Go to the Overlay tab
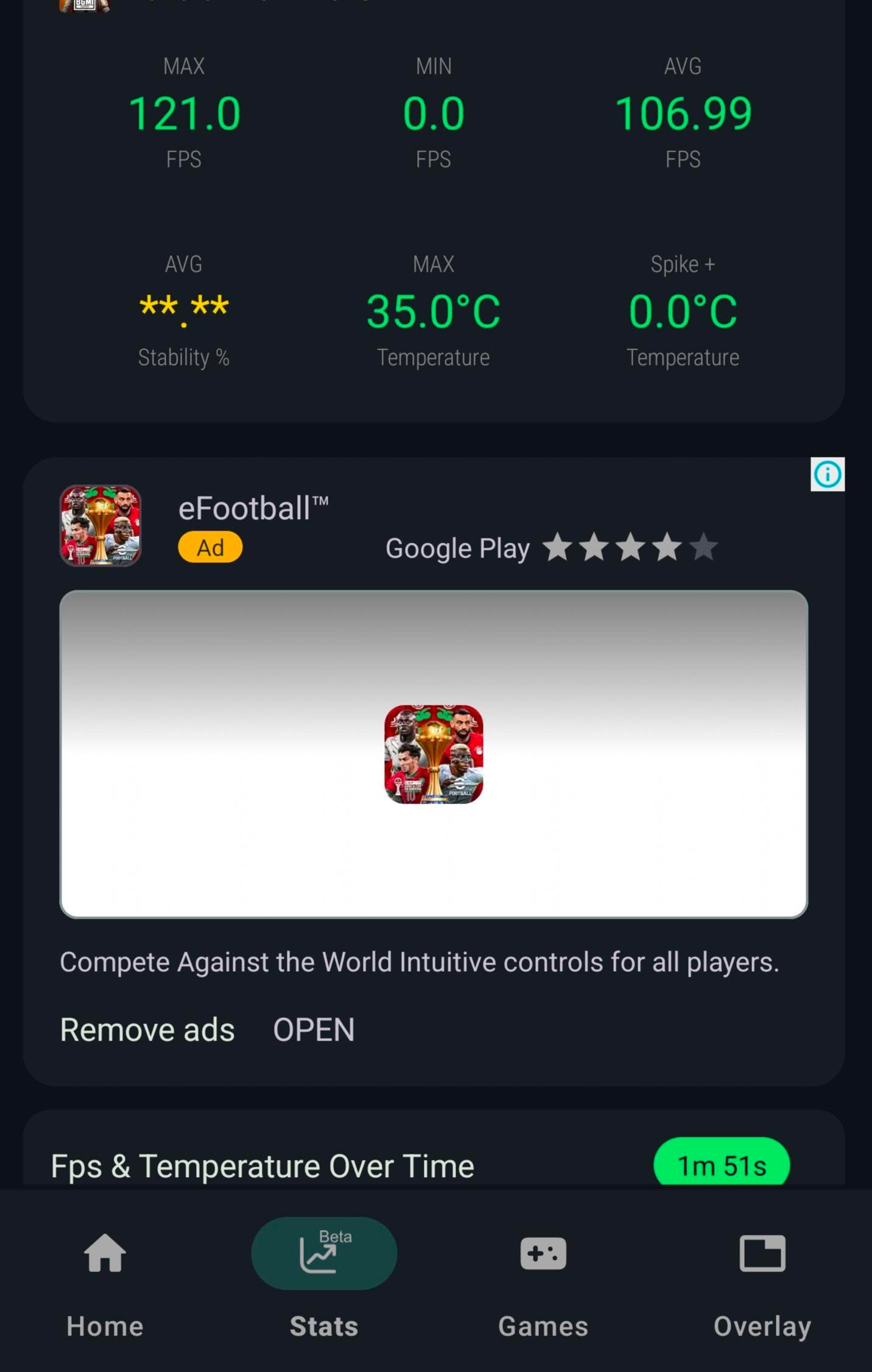872x1372 pixels. pyautogui.click(x=762, y=1281)
